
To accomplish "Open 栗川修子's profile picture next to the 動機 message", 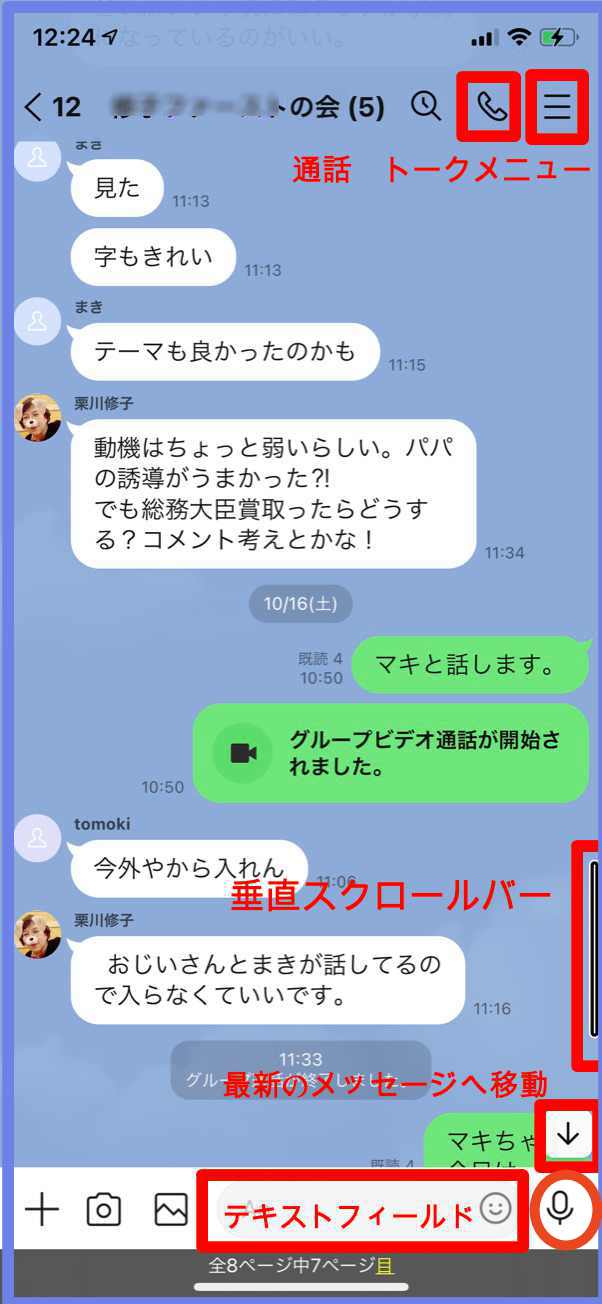I will click(38, 417).
